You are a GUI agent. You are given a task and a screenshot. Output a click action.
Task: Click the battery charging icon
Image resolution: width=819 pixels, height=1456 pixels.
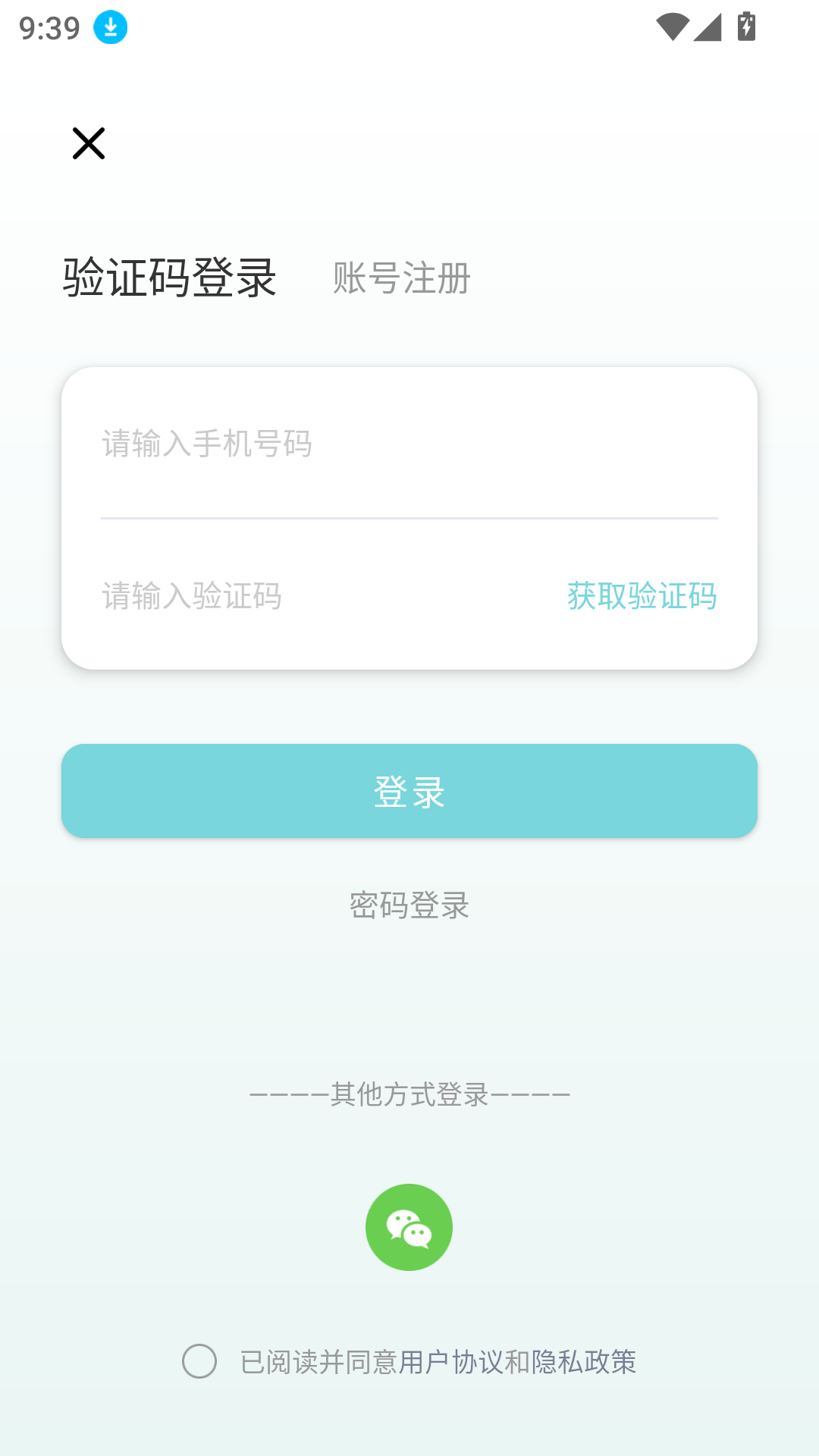point(746,25)
